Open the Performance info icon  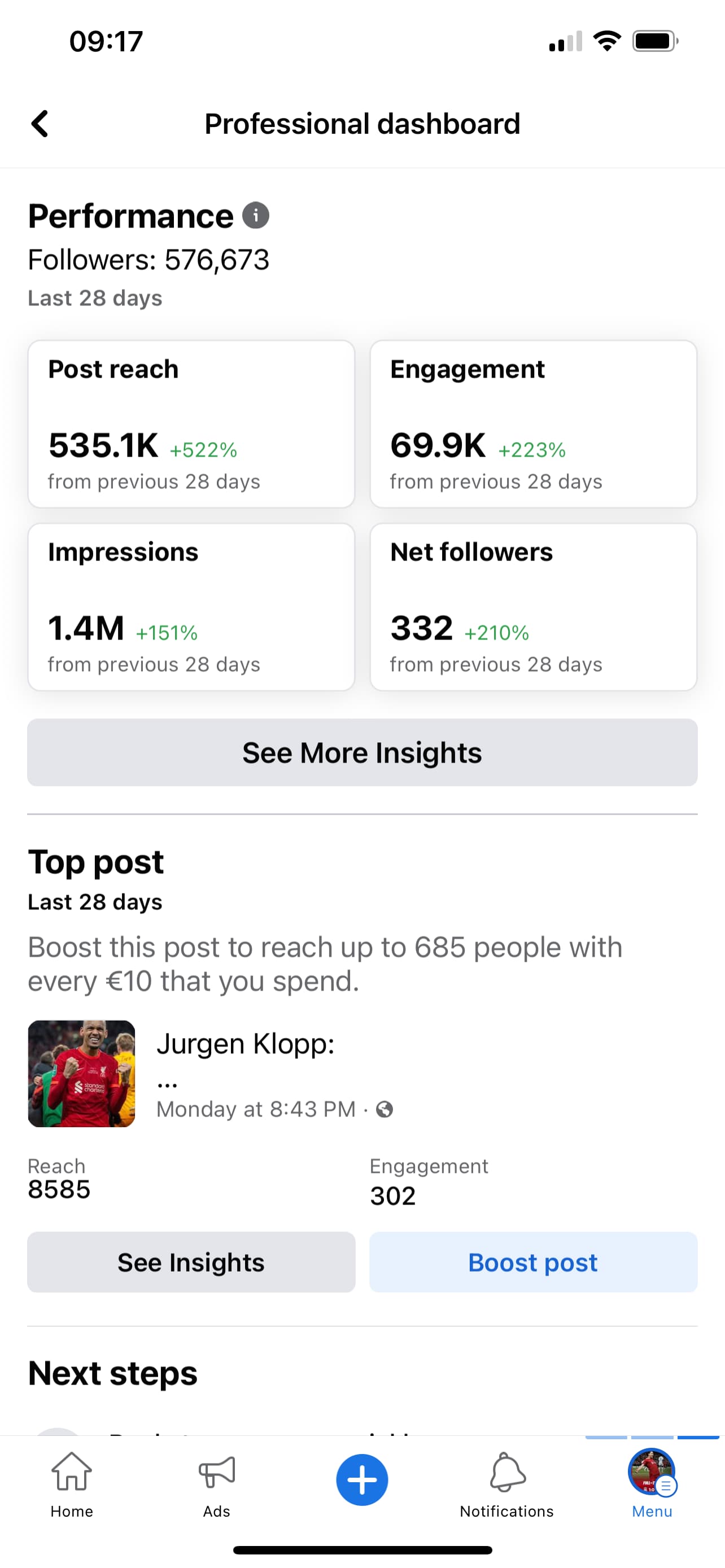pyautogui.click(x=256, y=216)
